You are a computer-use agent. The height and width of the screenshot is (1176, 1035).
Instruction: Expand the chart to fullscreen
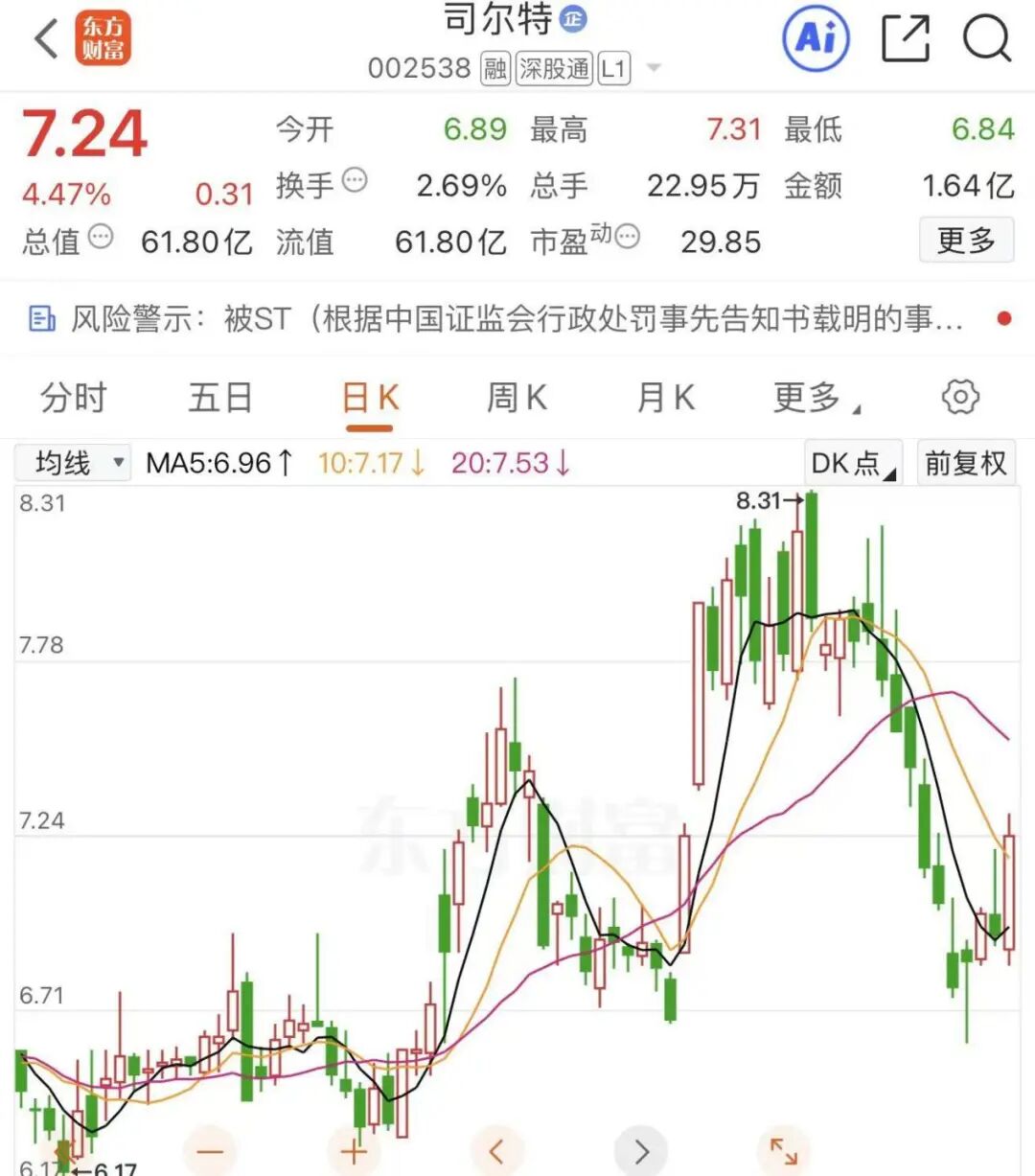784,1151
